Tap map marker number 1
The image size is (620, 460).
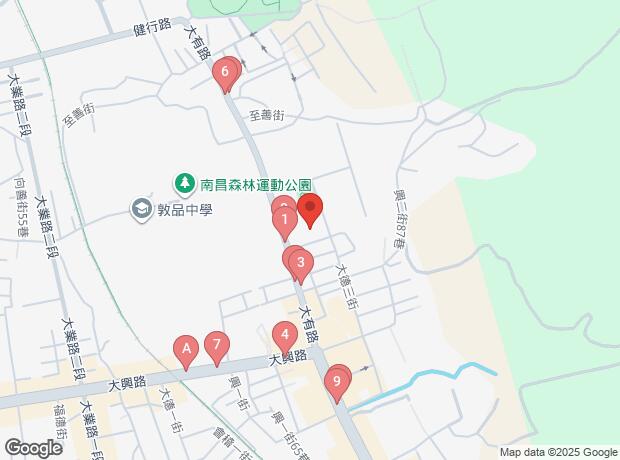[285, 223]
